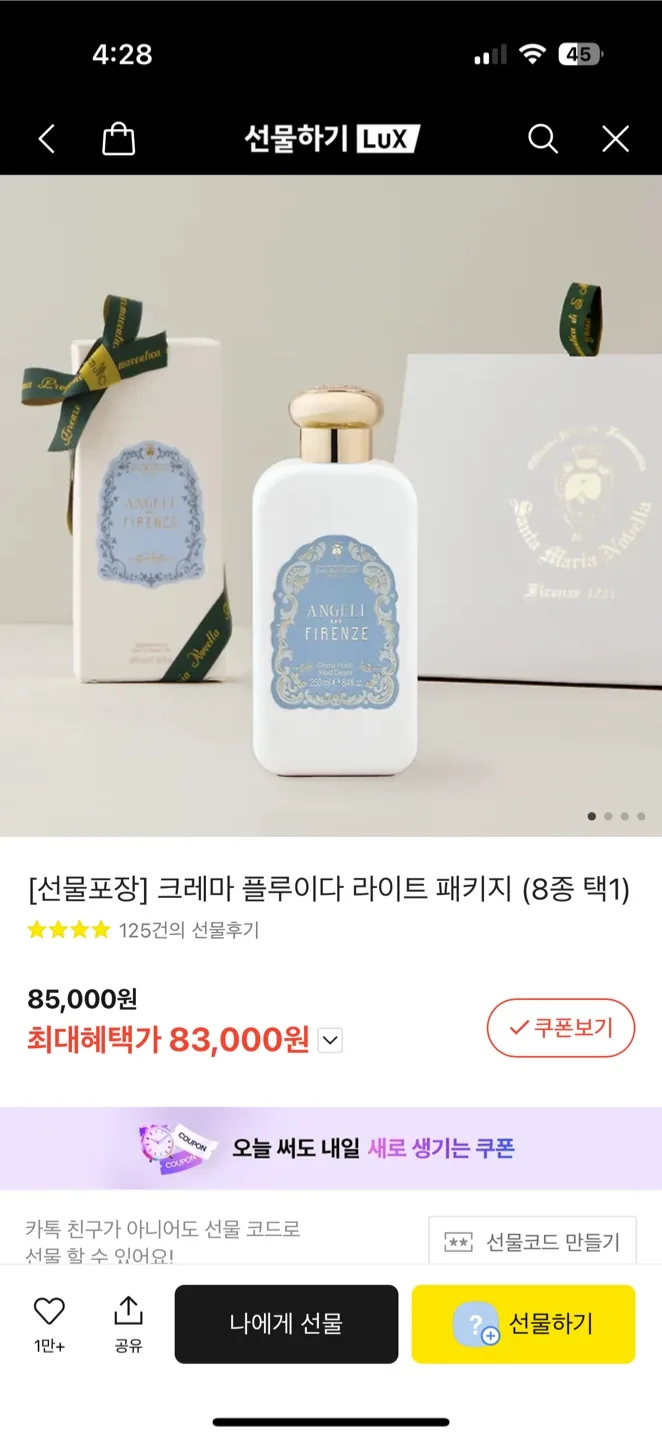Open the daily coupon banner
662x1440 pixels.
pos(331,1148)
